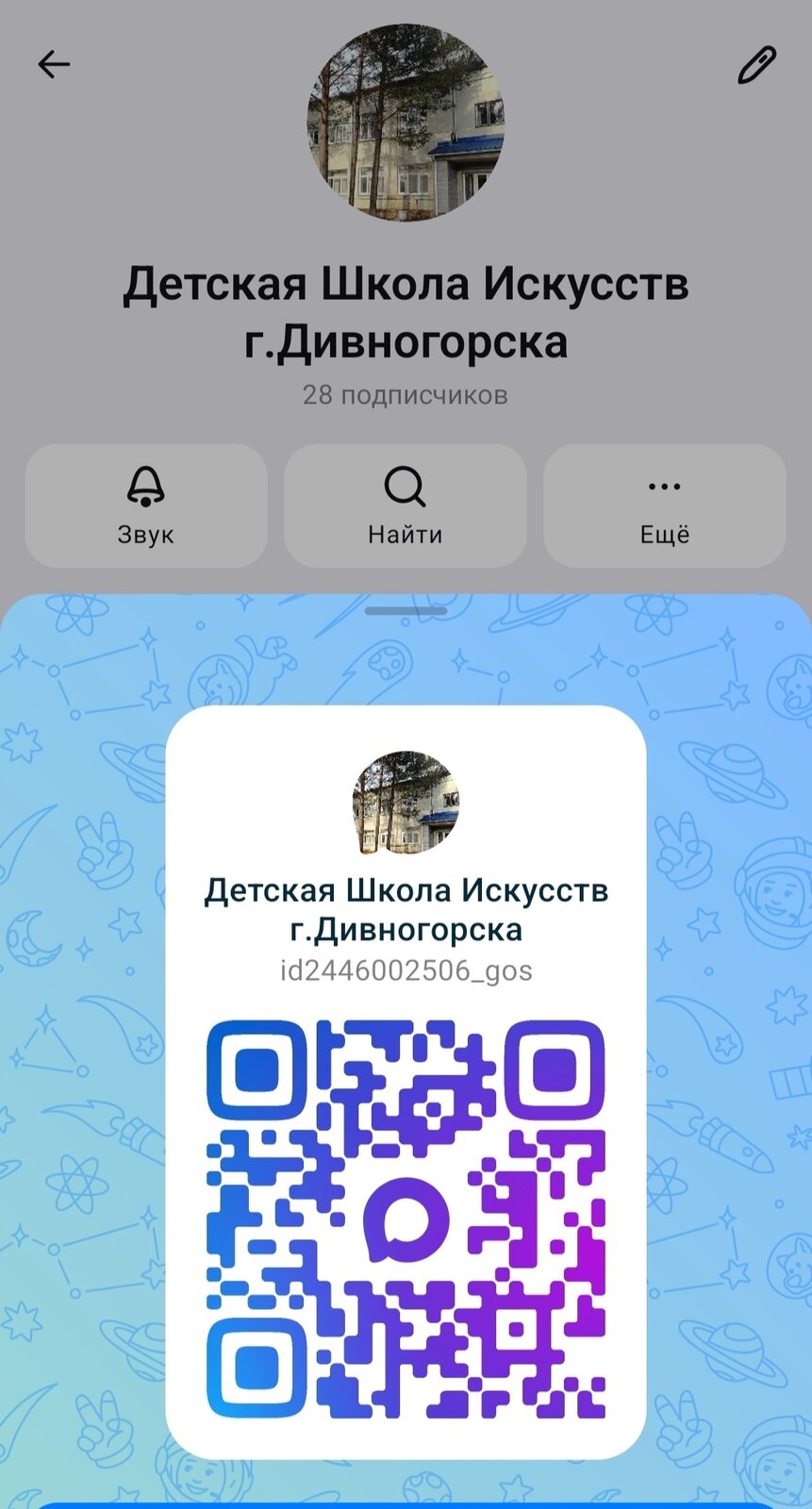Edit the channel with the pencil icon
812x1509 pixels.
[x=756, y=65]
